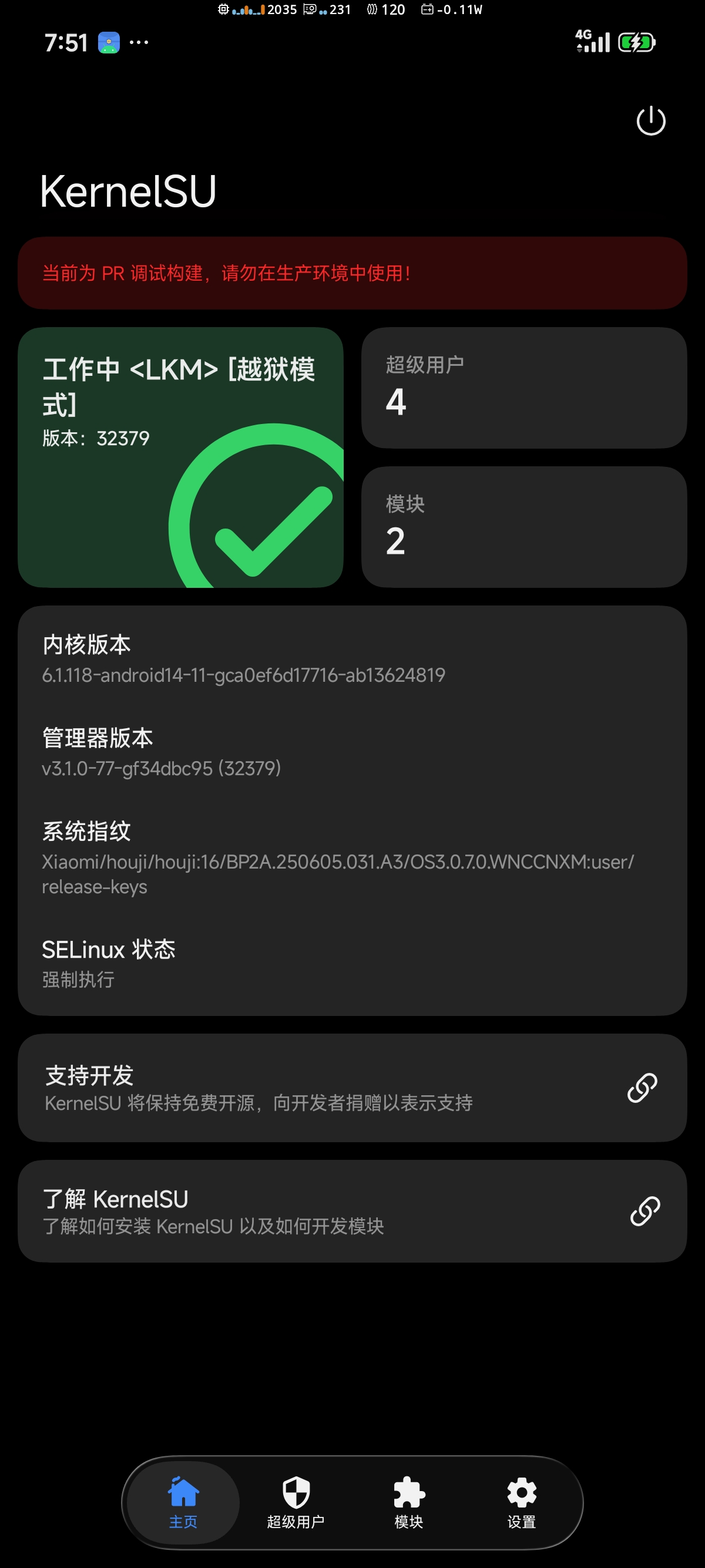This screenshot has width=705, height=1568.
Task: Open the power/reboot menu icon
Action: point(650,120)
